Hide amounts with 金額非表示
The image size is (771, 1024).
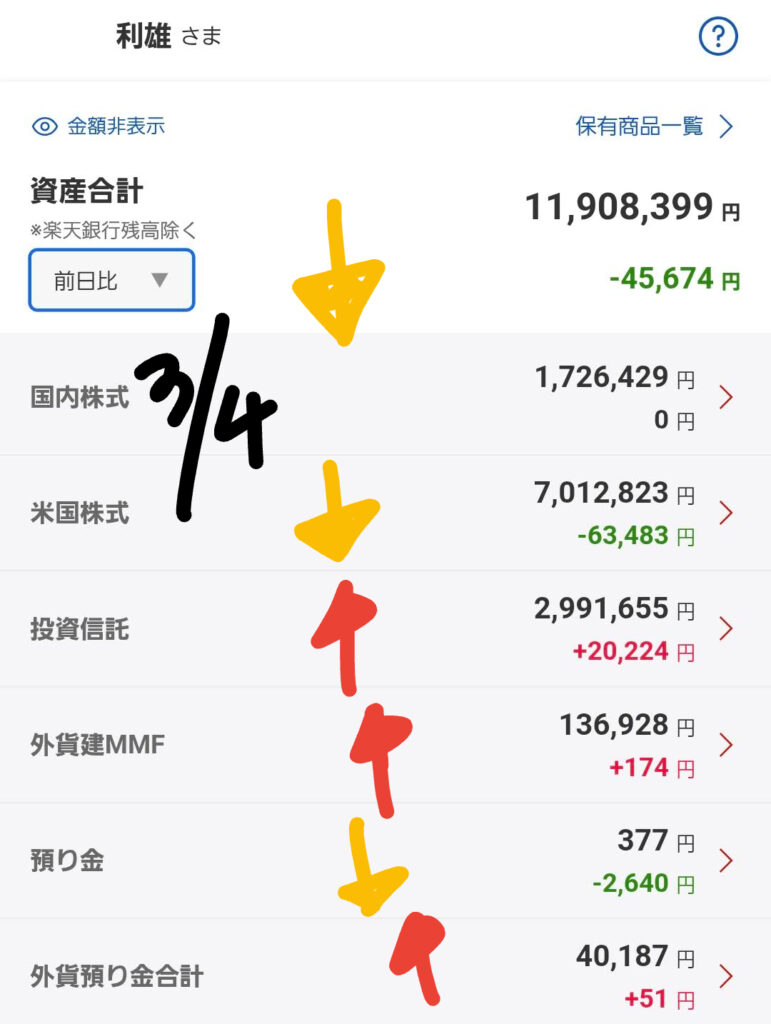point(99,127)
